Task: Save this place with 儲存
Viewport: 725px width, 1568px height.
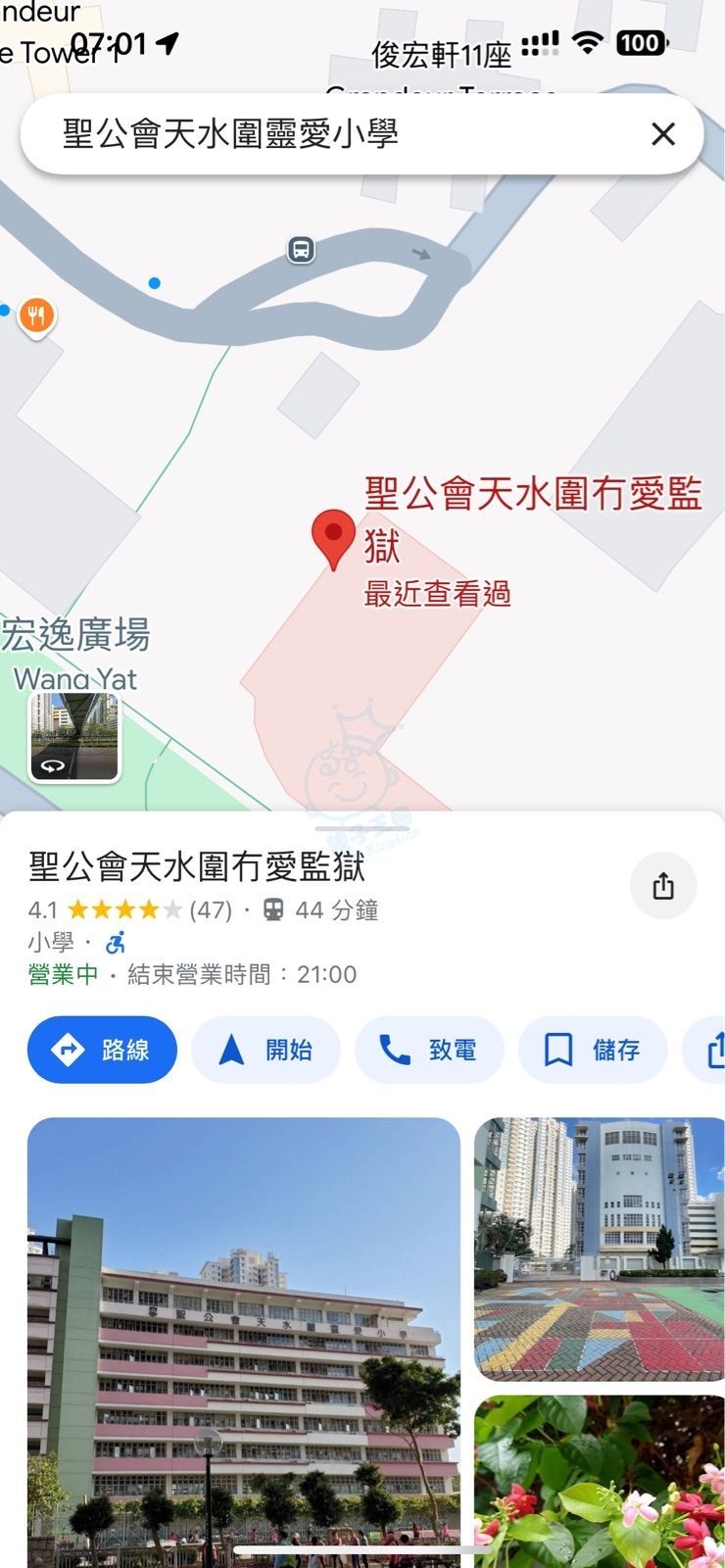Action: pos(593,1050)
